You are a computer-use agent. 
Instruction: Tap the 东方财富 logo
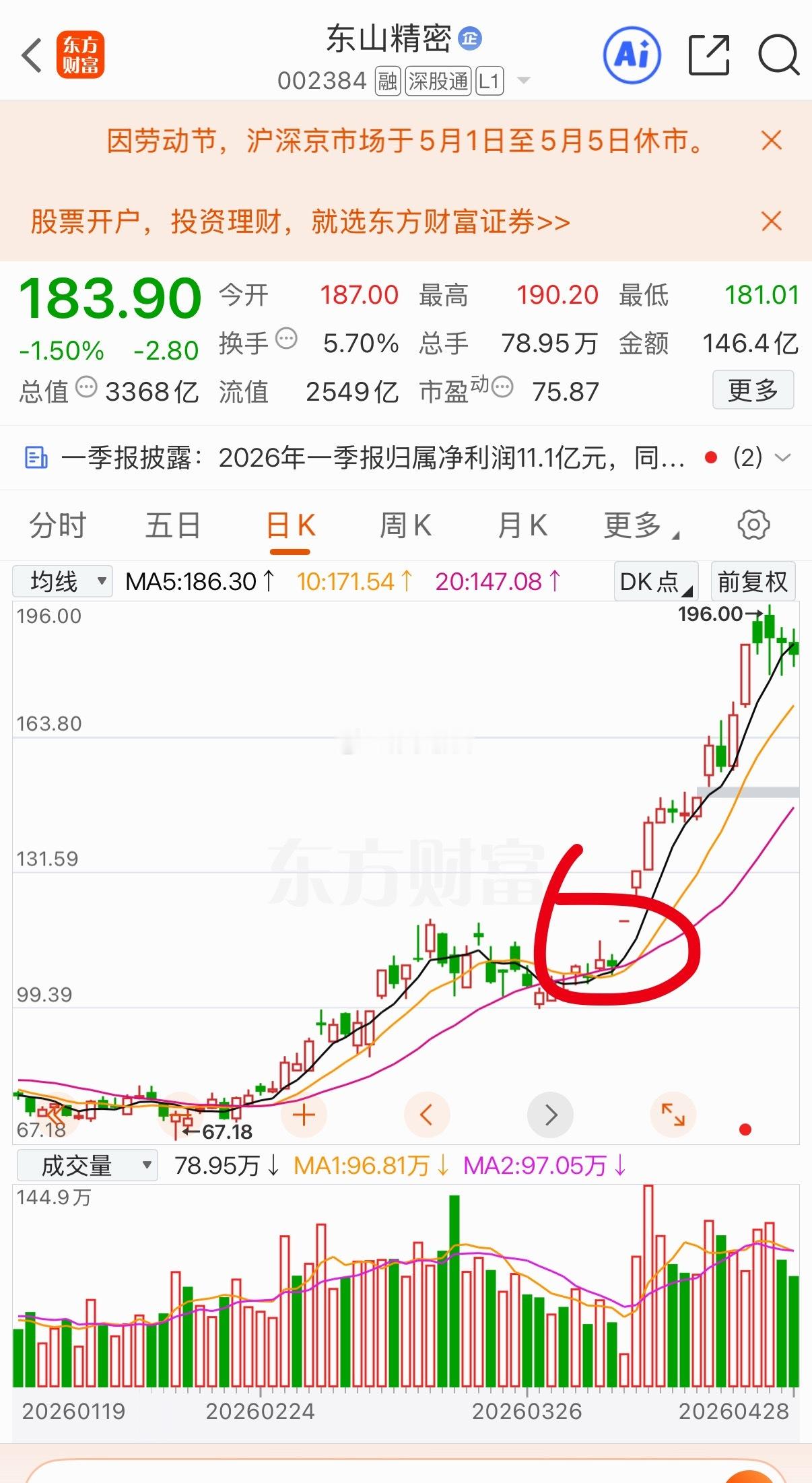click(81, 54)
